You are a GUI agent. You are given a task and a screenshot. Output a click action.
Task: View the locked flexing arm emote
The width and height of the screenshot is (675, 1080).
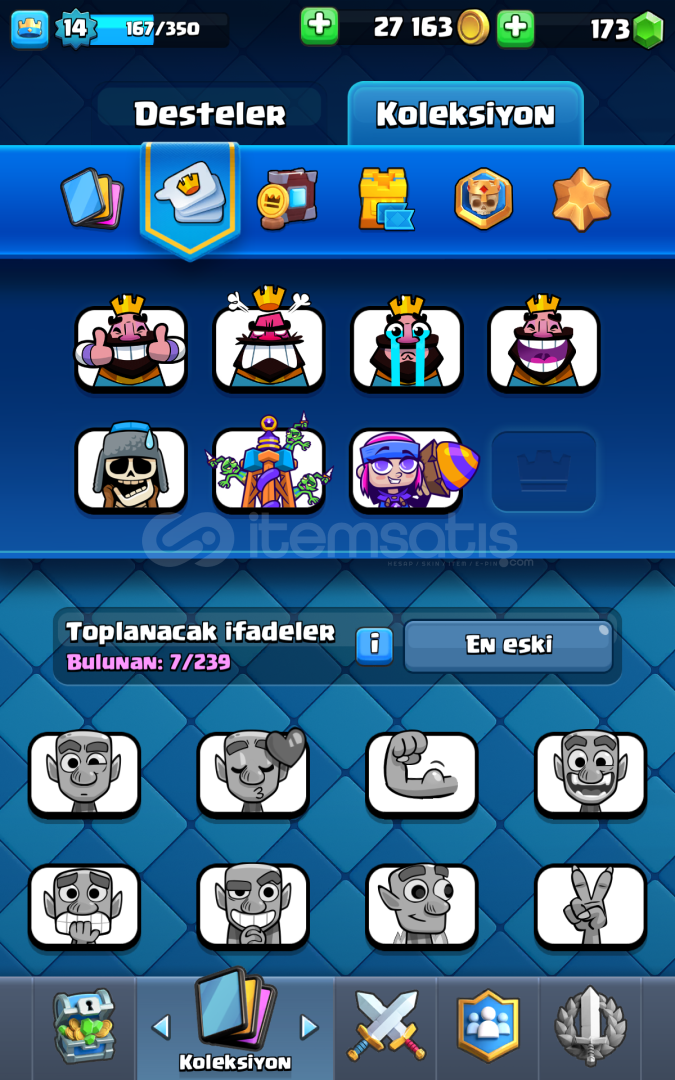click(422, 774)
